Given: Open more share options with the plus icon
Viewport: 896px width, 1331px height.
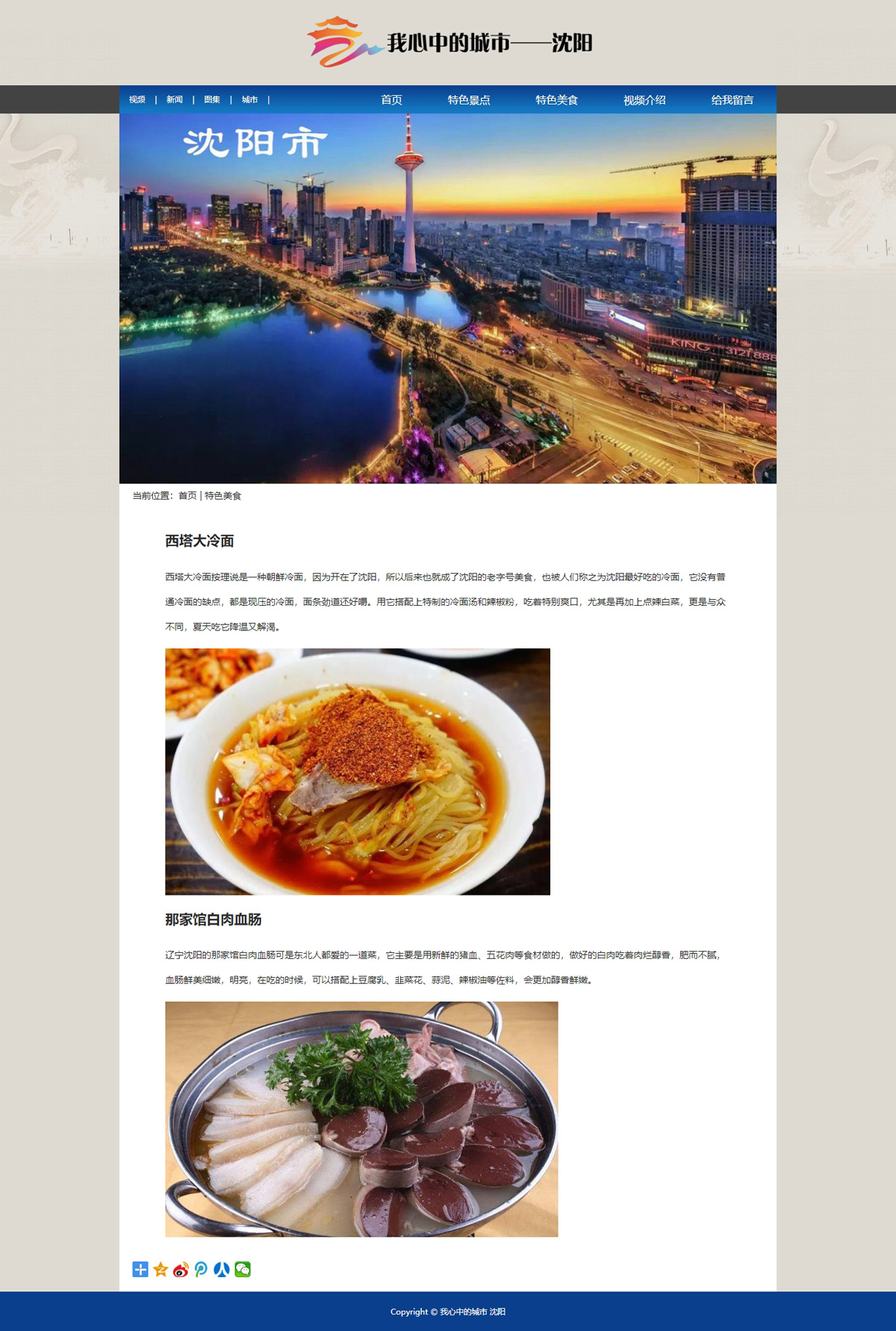Looking at the screenshot, I should coord(140,1270).
